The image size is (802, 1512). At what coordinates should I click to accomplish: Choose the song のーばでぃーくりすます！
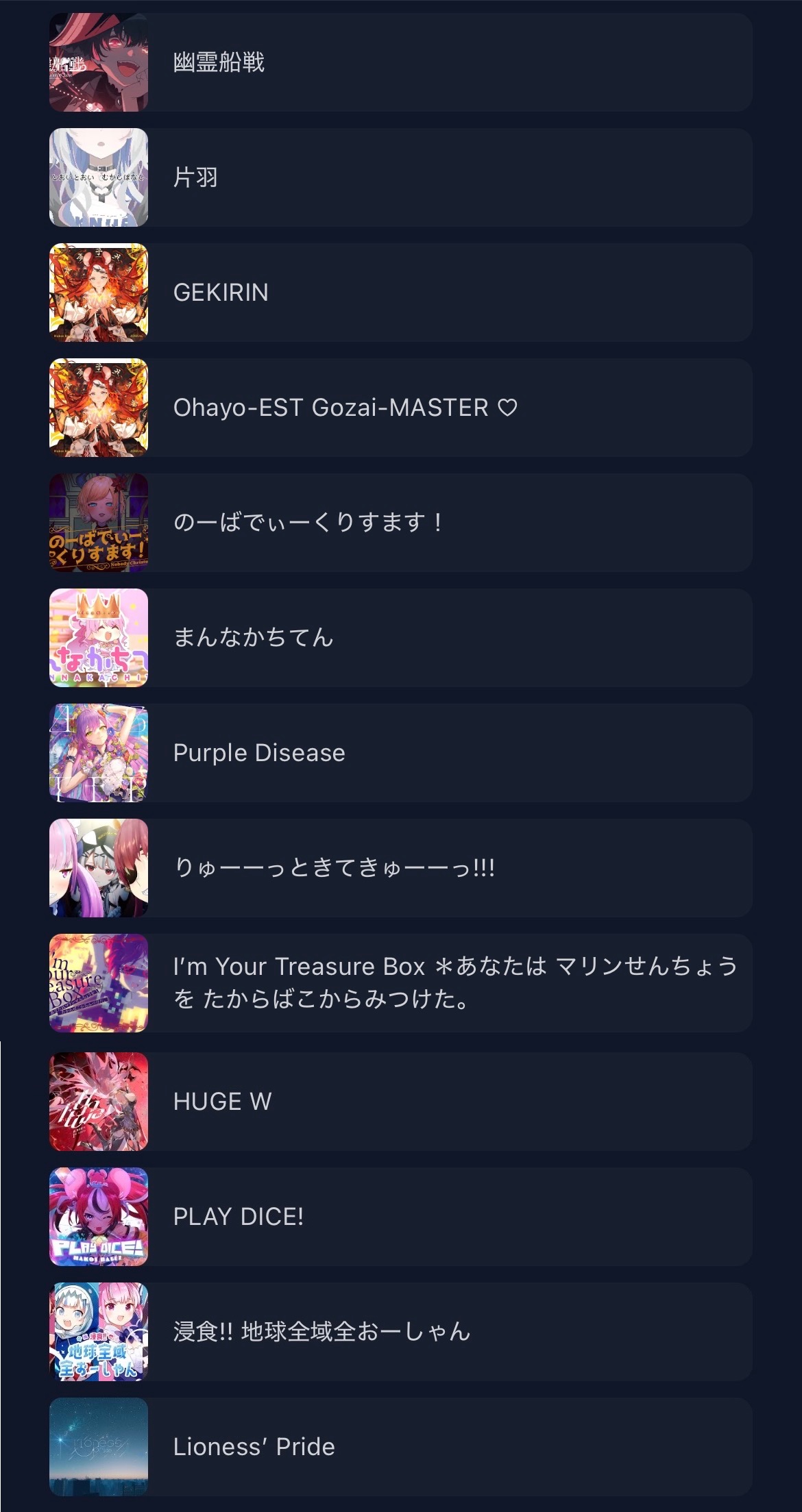pyautogui.click(x=400, y=523)
